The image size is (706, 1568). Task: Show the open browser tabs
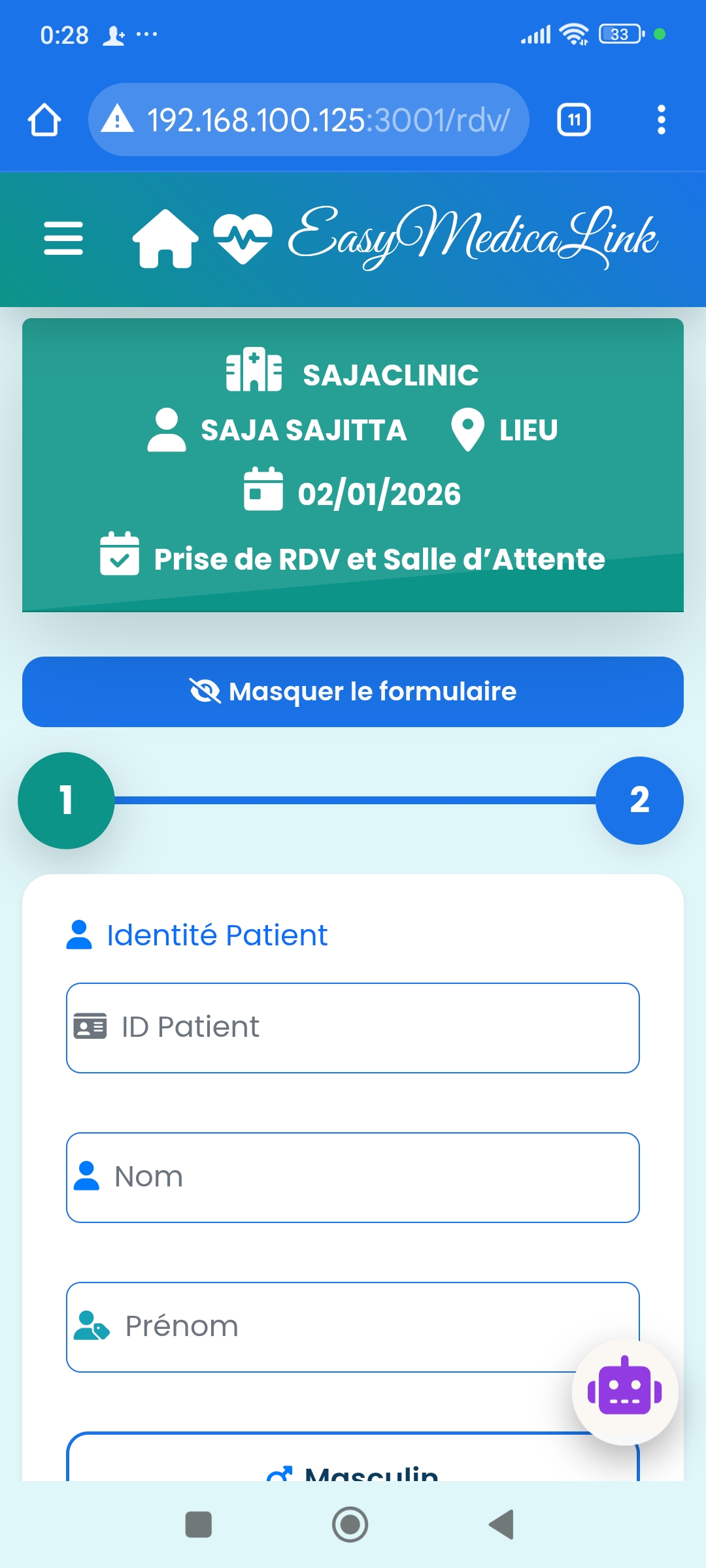click(573, 120)
